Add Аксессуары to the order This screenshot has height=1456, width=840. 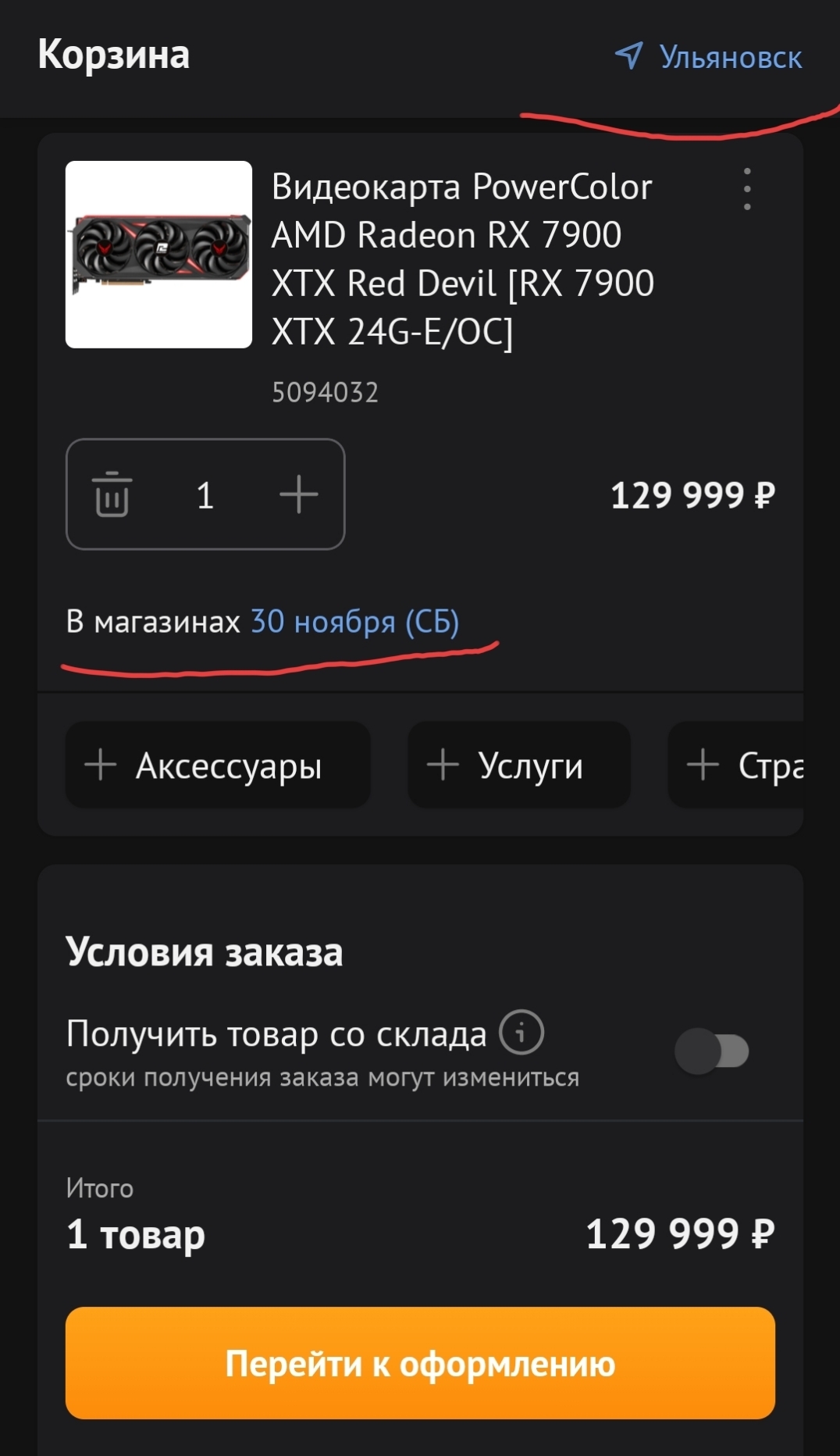[217, 765]
